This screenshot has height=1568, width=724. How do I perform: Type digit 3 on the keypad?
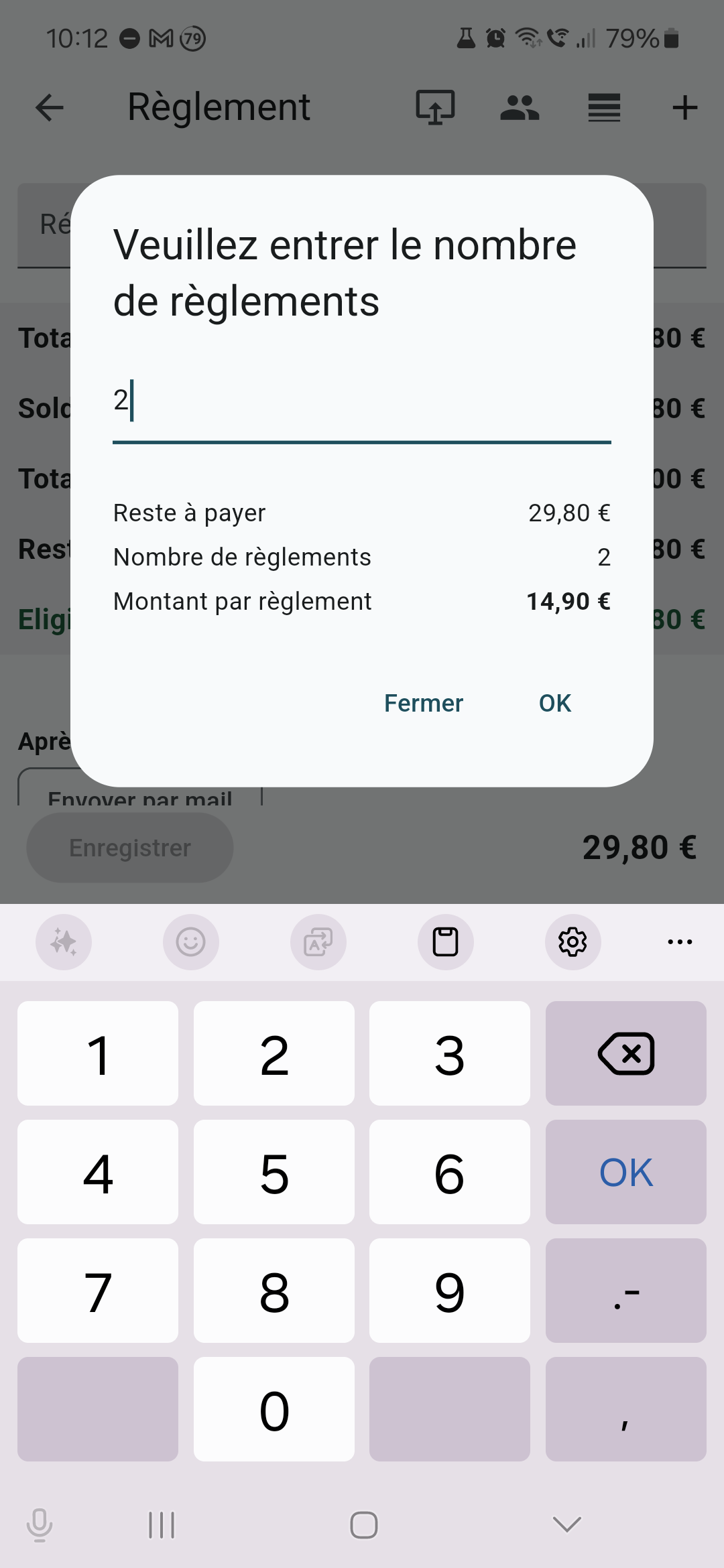(449, 1054)
